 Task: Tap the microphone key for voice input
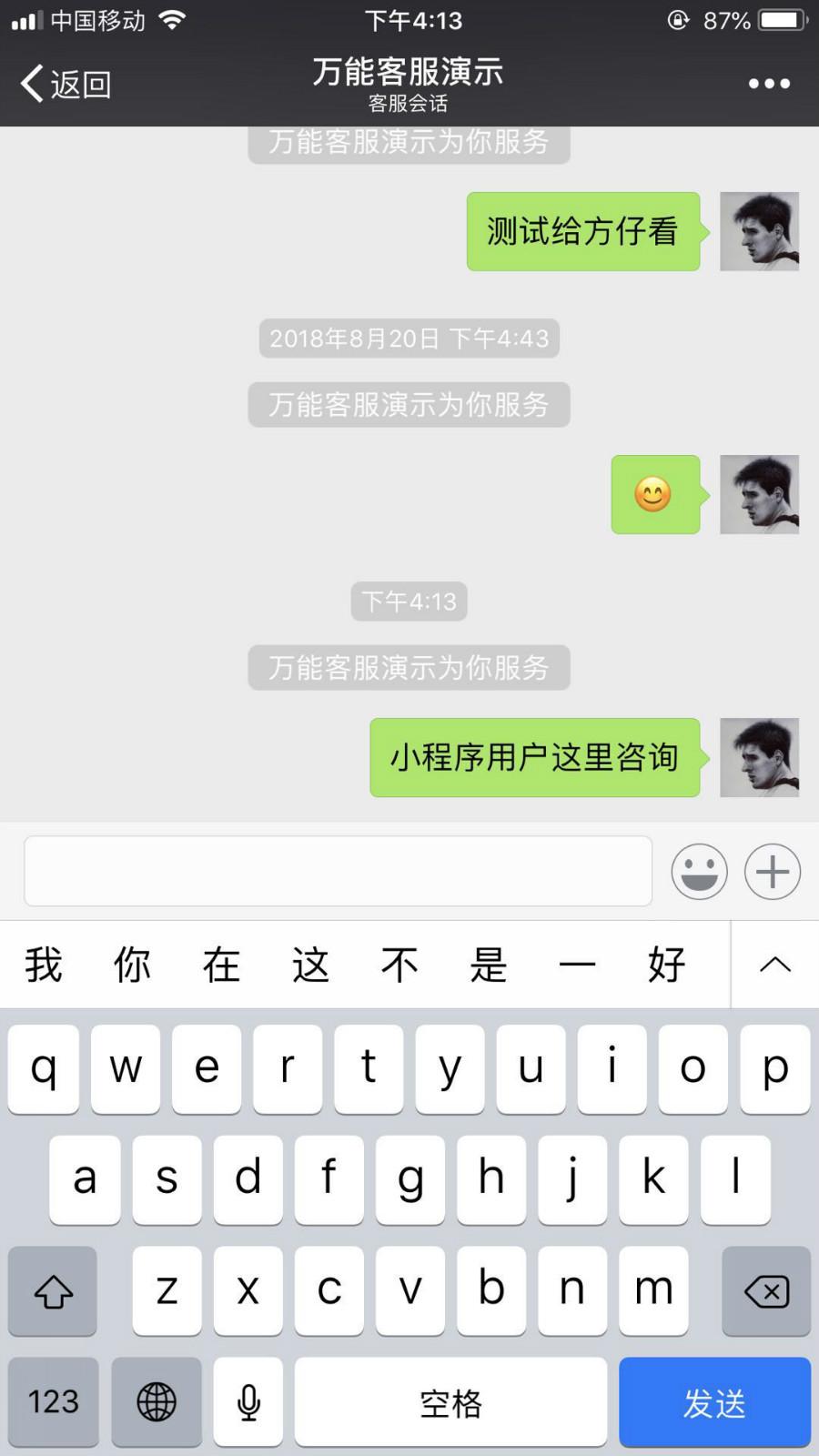(x=248, y=1401)
